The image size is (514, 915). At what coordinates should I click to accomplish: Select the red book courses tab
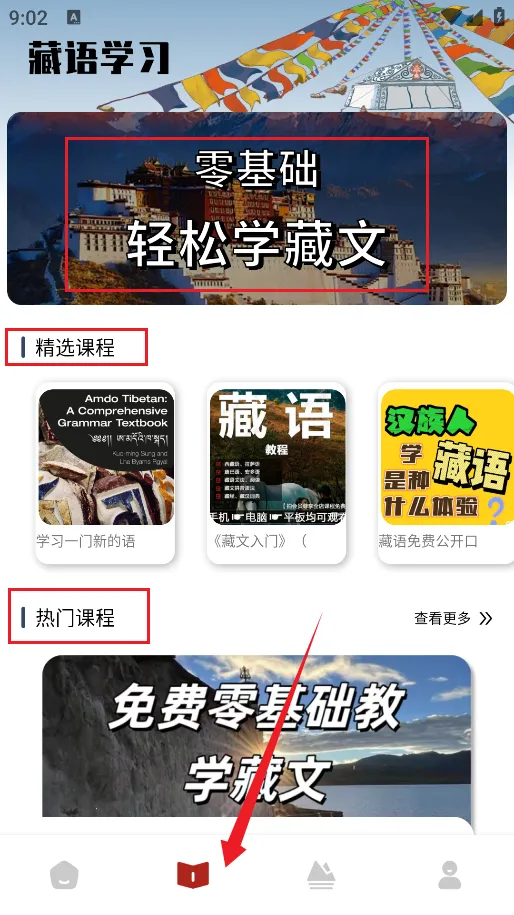coord(193,875)
